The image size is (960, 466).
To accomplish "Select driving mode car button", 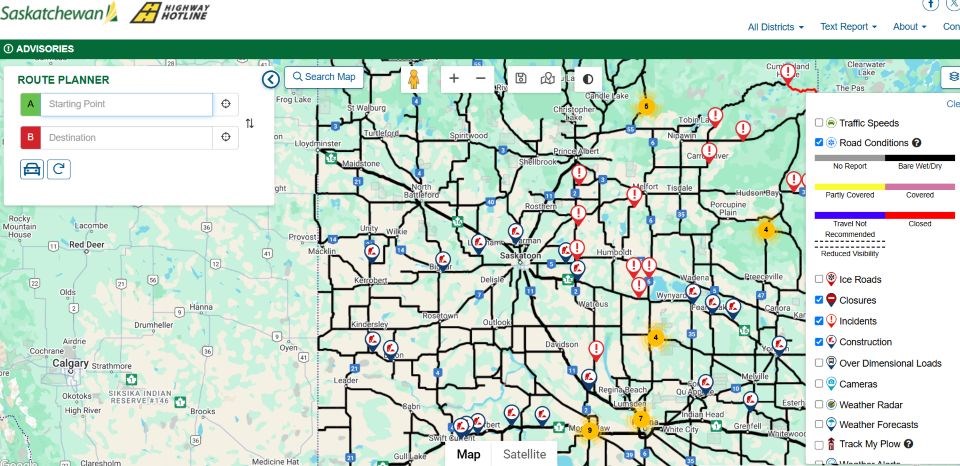I will (x=32, y=168).
